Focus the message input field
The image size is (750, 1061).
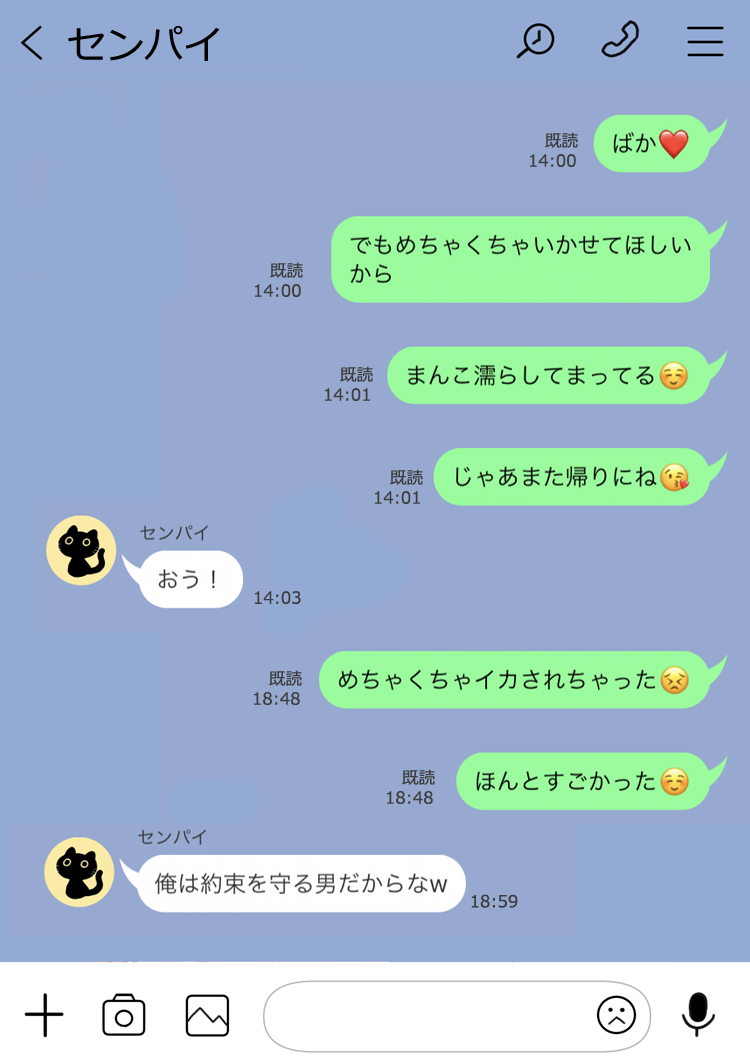click(x=425, y=1015)
